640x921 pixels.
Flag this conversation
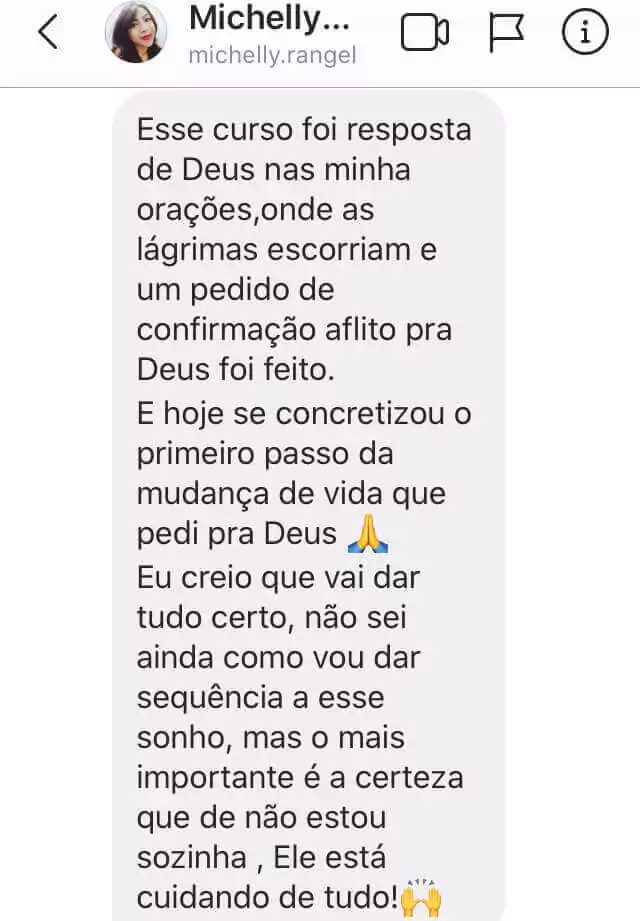point(507,34)
